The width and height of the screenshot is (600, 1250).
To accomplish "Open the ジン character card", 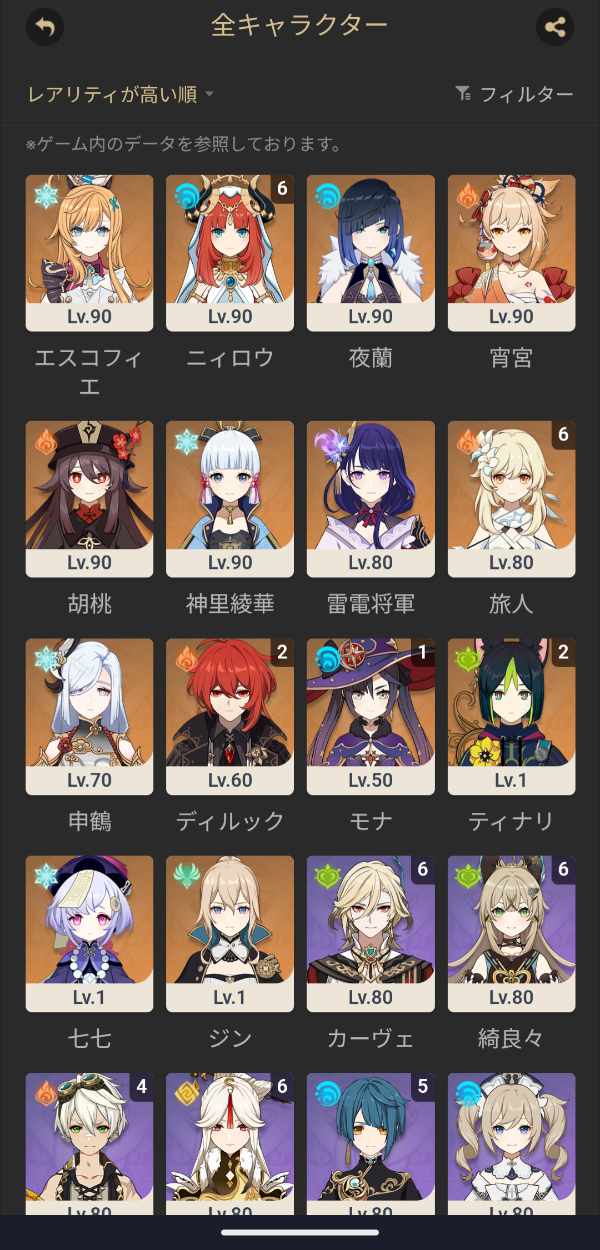I will (x=230, y=933).
